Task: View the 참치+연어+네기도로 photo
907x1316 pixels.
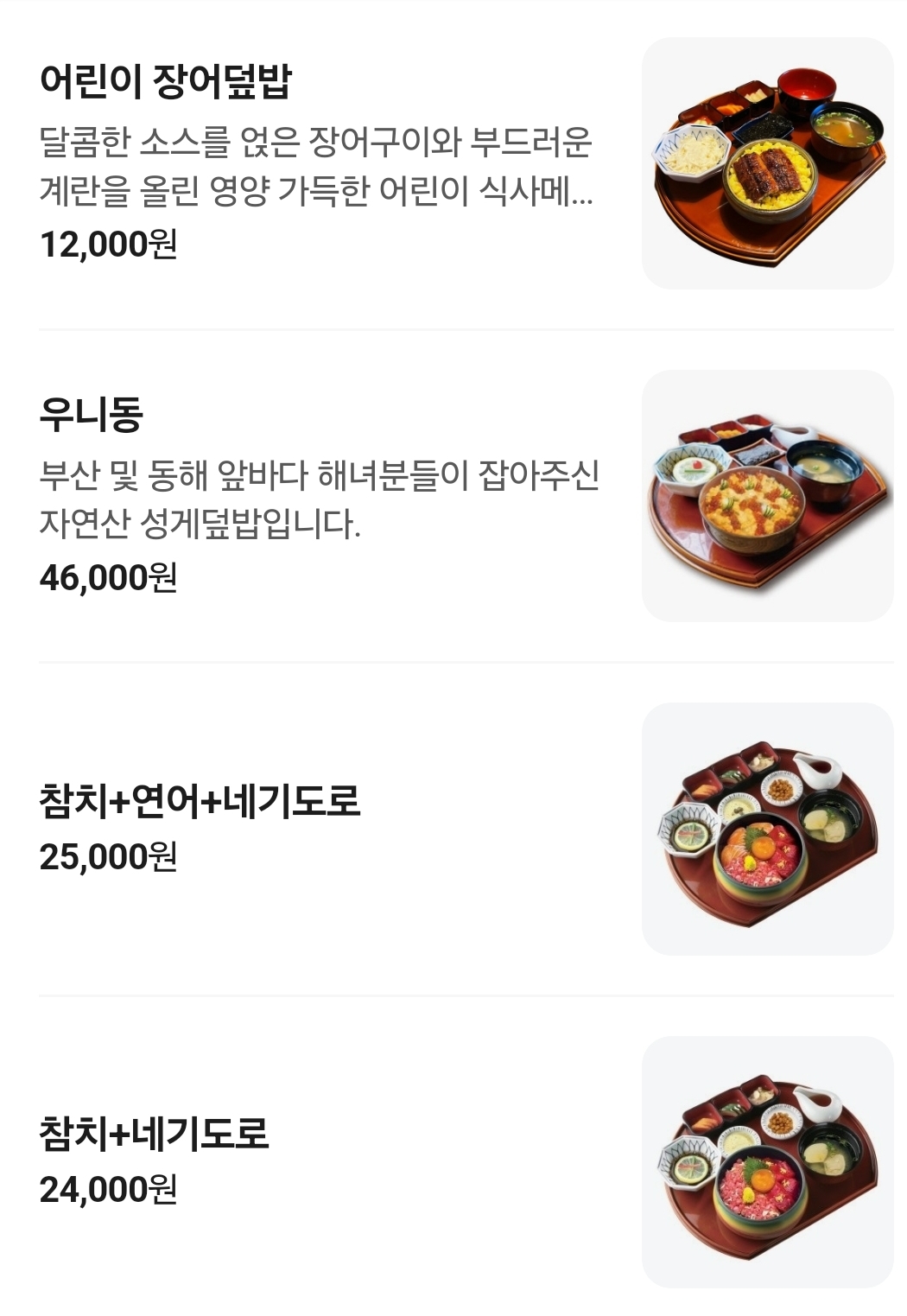Action: pyautogui.click(x=767, y=829)
